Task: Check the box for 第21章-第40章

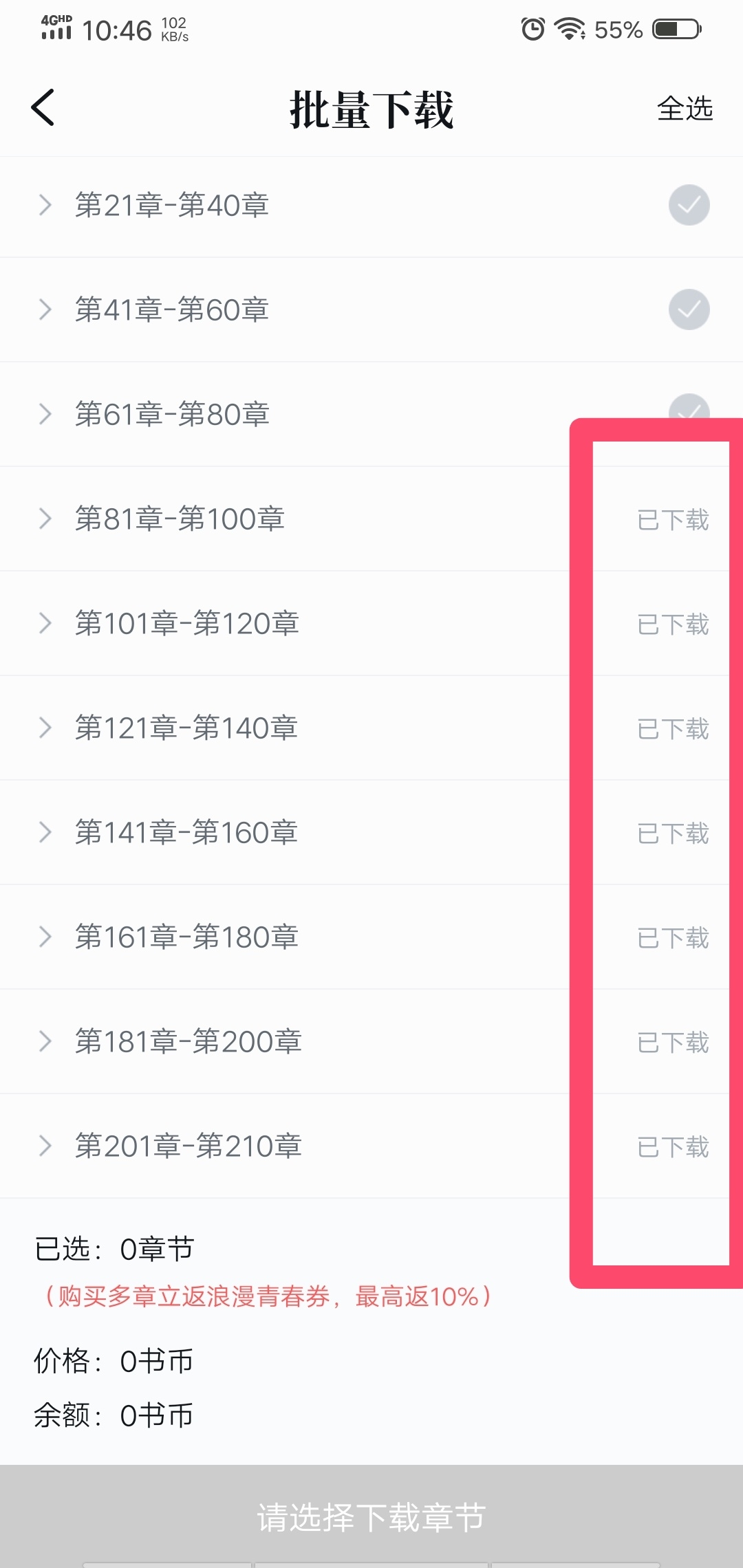Action: pyautogui.click(x=689, y=205)
